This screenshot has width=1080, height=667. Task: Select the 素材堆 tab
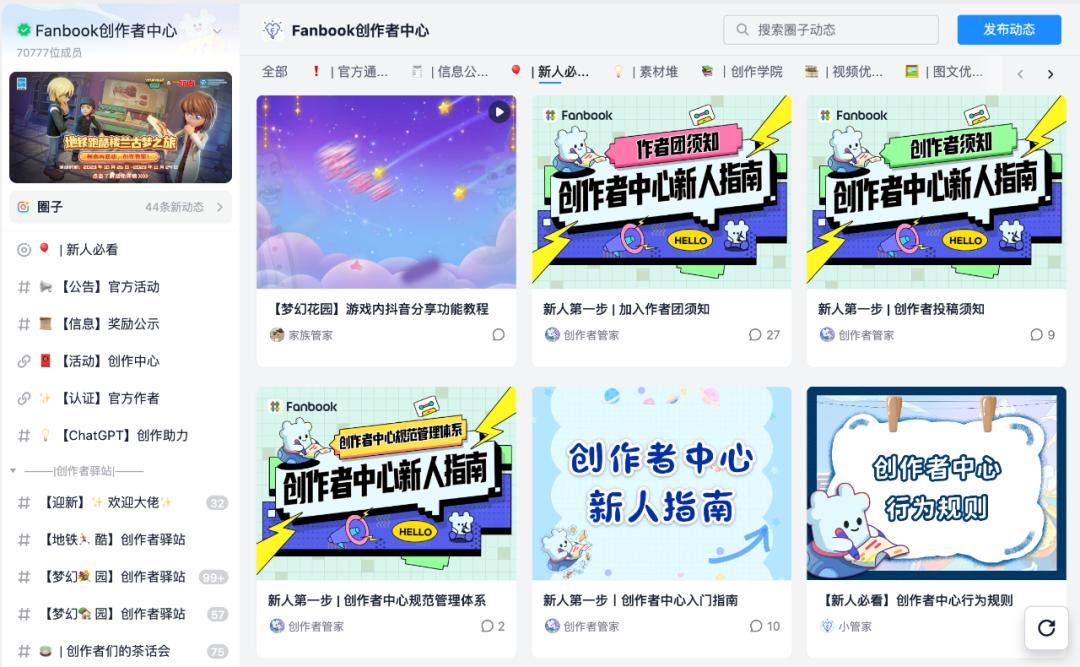coord(657,72)
